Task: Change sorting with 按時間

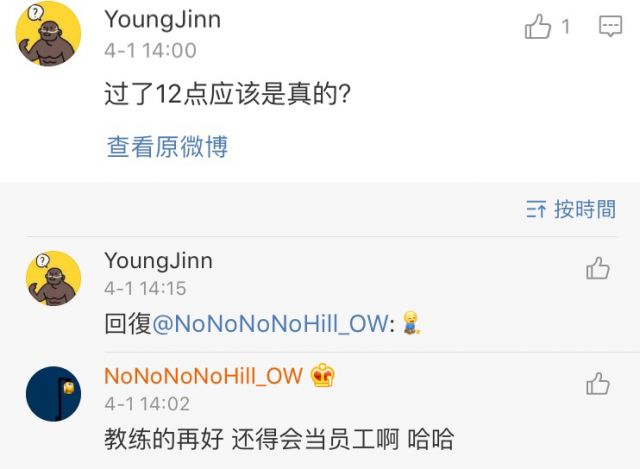Action: 571,209
